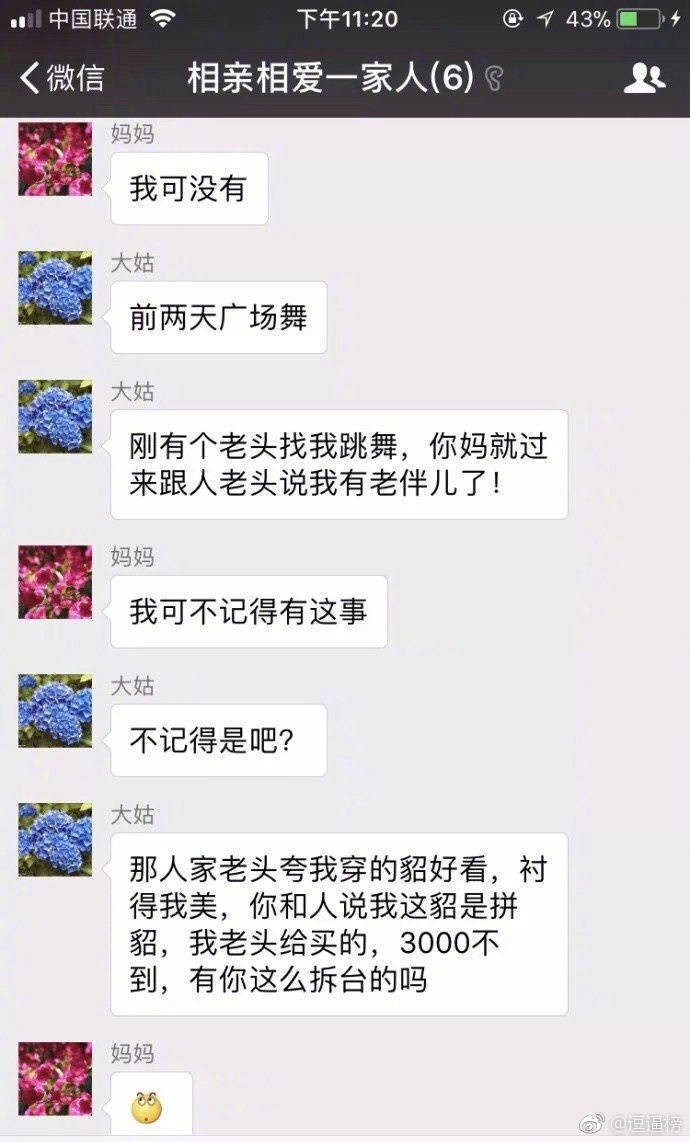Viewport: 690px width, 1142px height.
Task: Open the group members info icon
Action: point(644,77)
